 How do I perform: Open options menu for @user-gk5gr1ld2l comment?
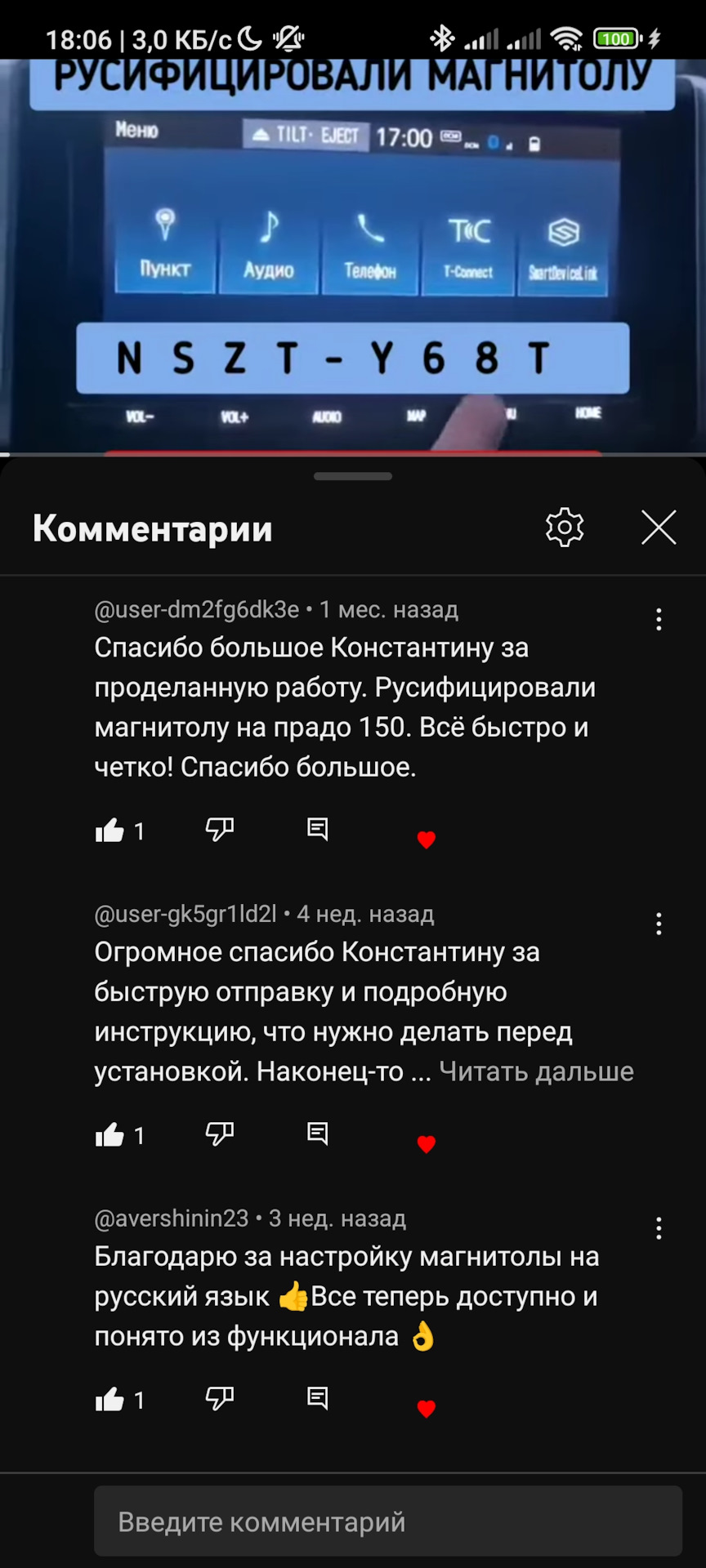659,924
